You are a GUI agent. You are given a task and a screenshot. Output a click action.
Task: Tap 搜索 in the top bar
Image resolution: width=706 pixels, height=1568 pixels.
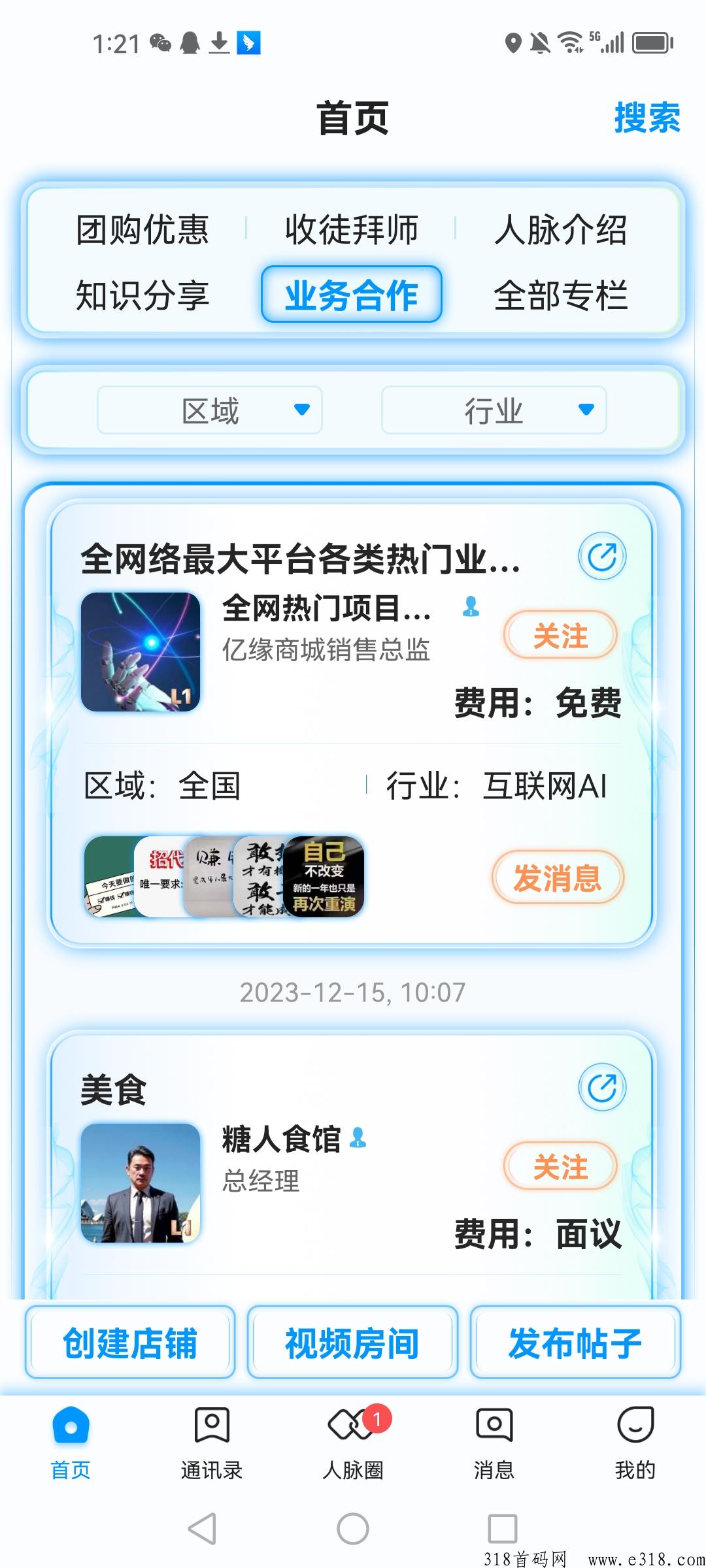(647, 118)
